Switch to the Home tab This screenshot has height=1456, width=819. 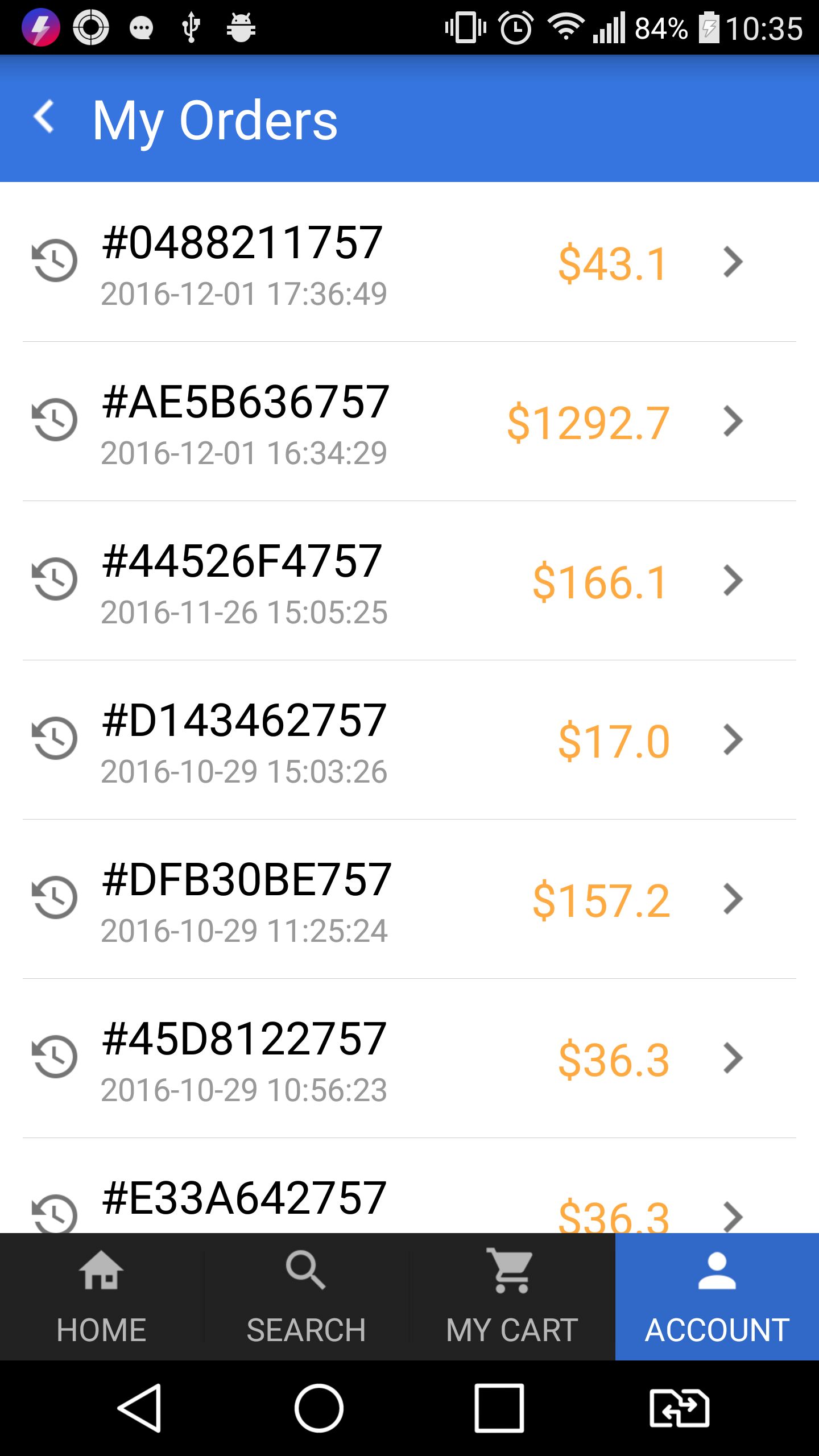pyautogui.click(x=102, y=1298)
